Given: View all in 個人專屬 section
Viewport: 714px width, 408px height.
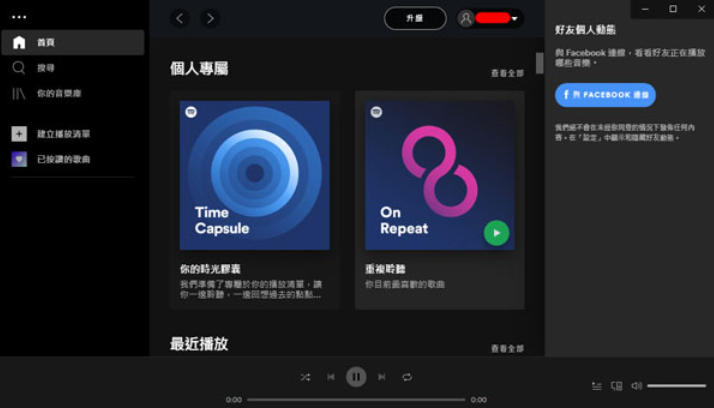Looking at the screenshot, I should point(507,73).
